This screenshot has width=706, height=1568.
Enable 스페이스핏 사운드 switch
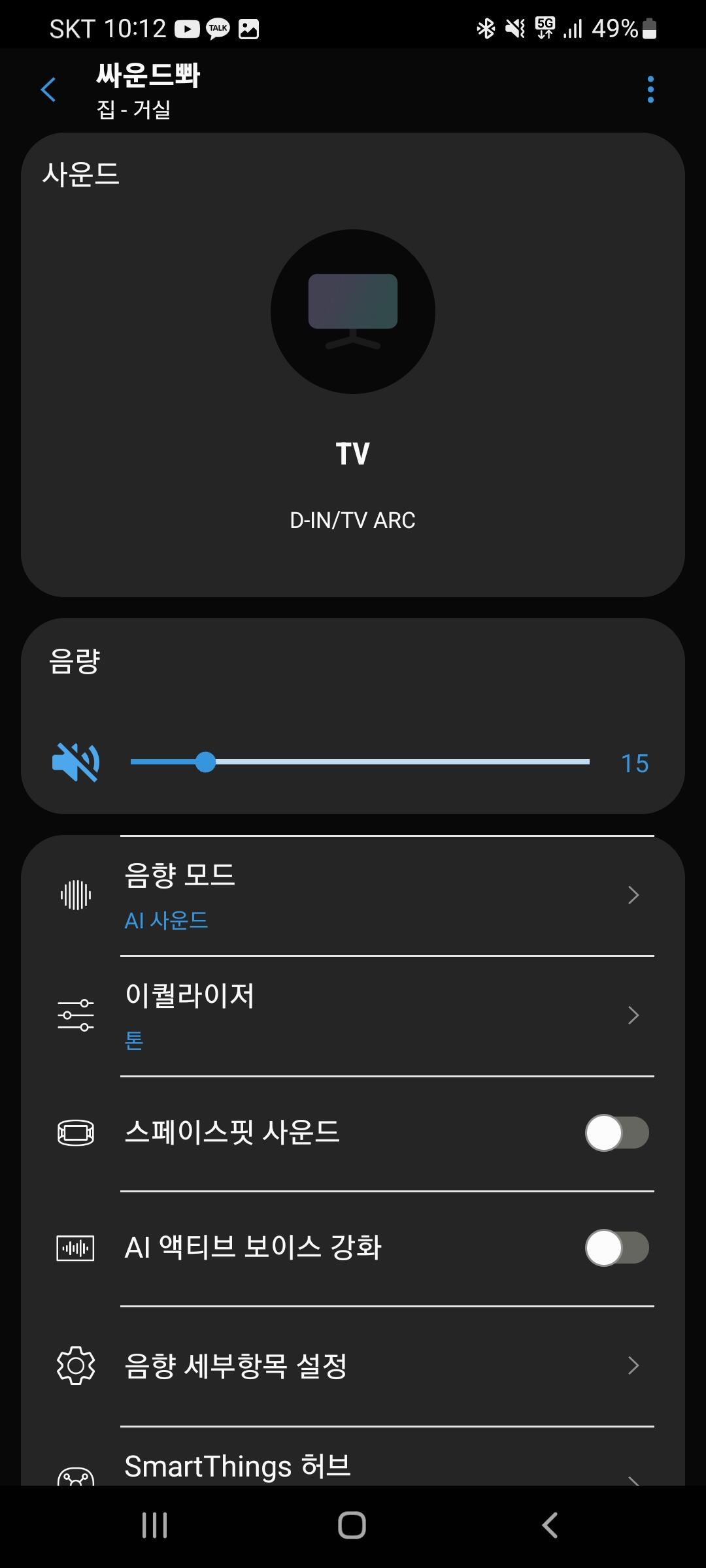tap(616, 1133)
